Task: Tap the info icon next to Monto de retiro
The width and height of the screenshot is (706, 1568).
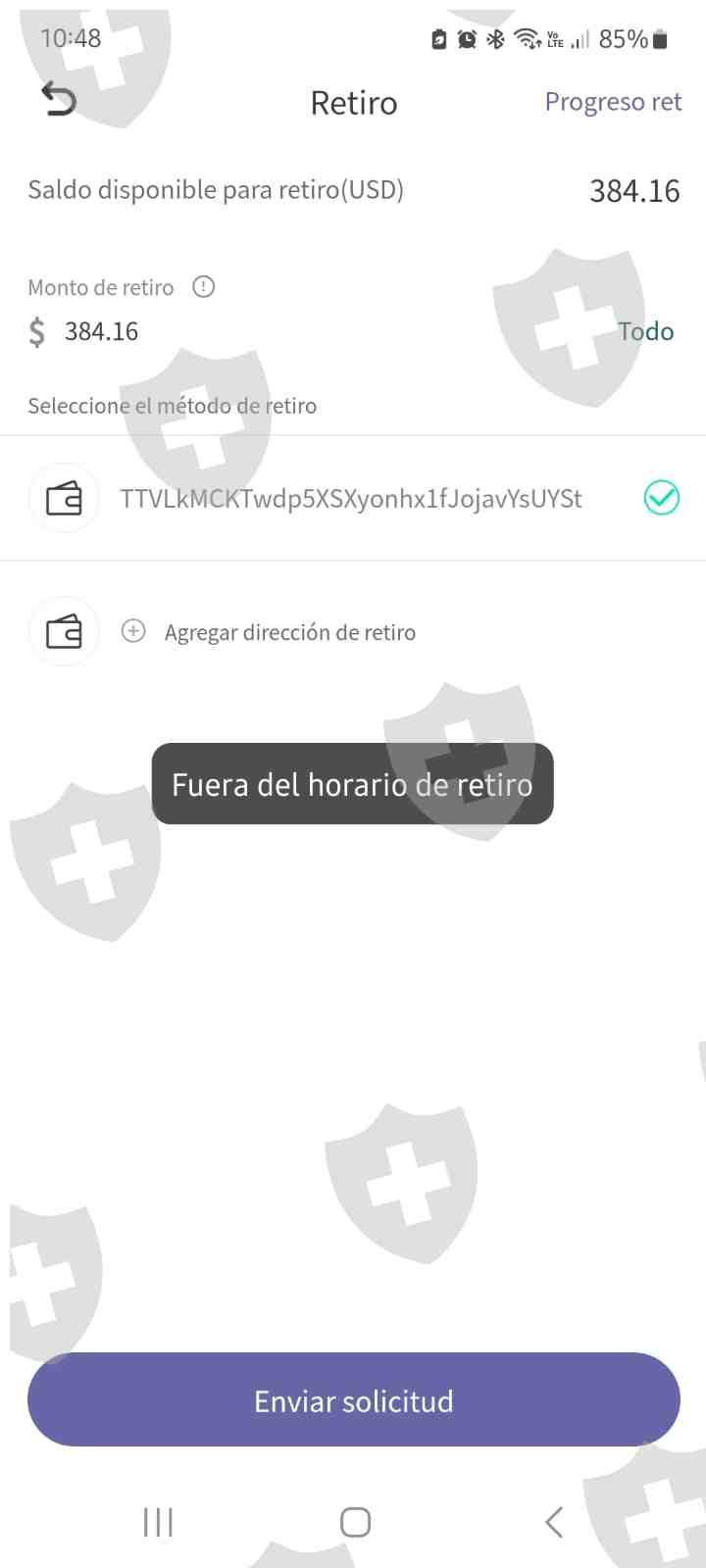Action: tap(203, 287)
